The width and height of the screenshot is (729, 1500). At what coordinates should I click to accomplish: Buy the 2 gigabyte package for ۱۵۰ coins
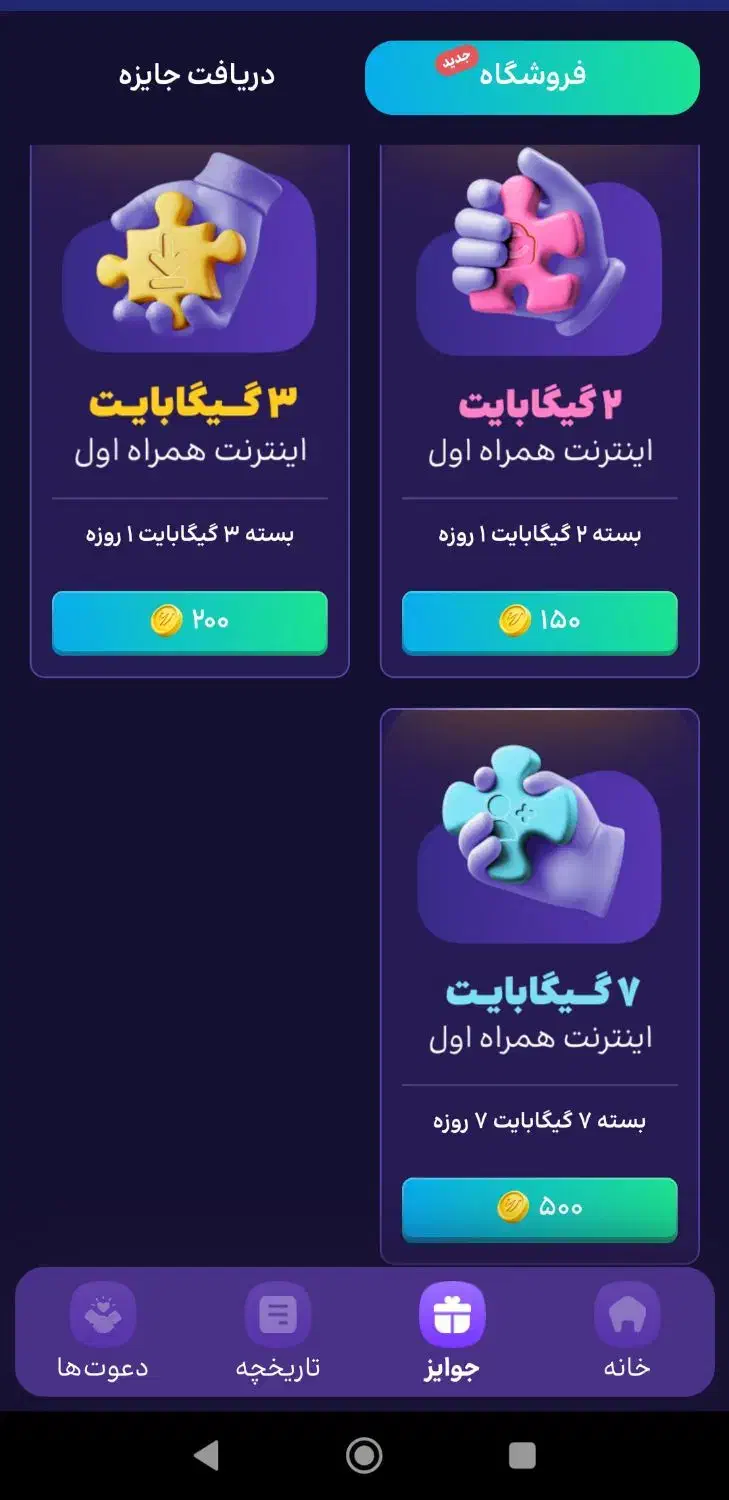tap(539, 623)
